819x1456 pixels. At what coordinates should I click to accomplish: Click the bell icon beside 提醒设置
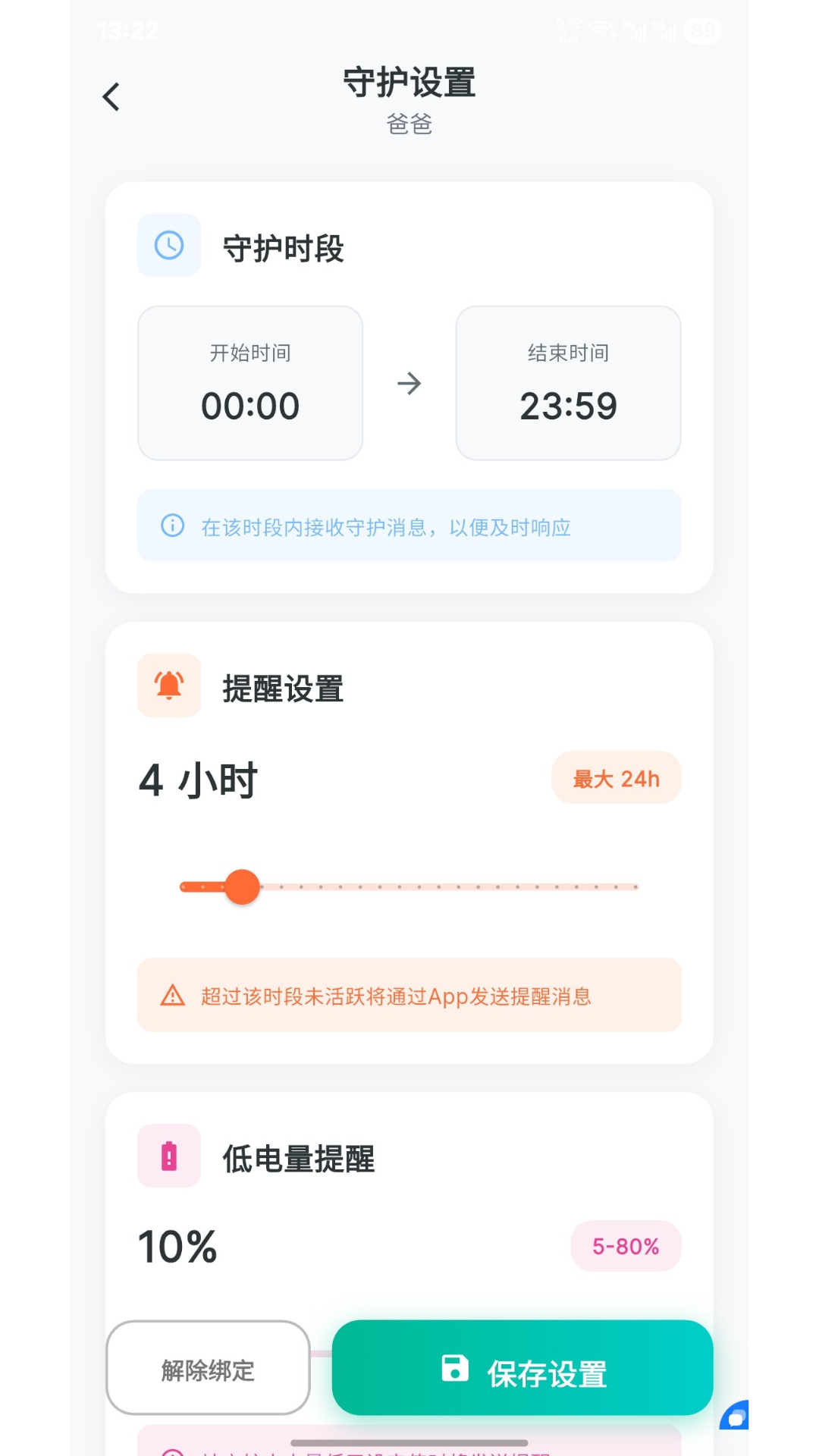click(168, 686)
